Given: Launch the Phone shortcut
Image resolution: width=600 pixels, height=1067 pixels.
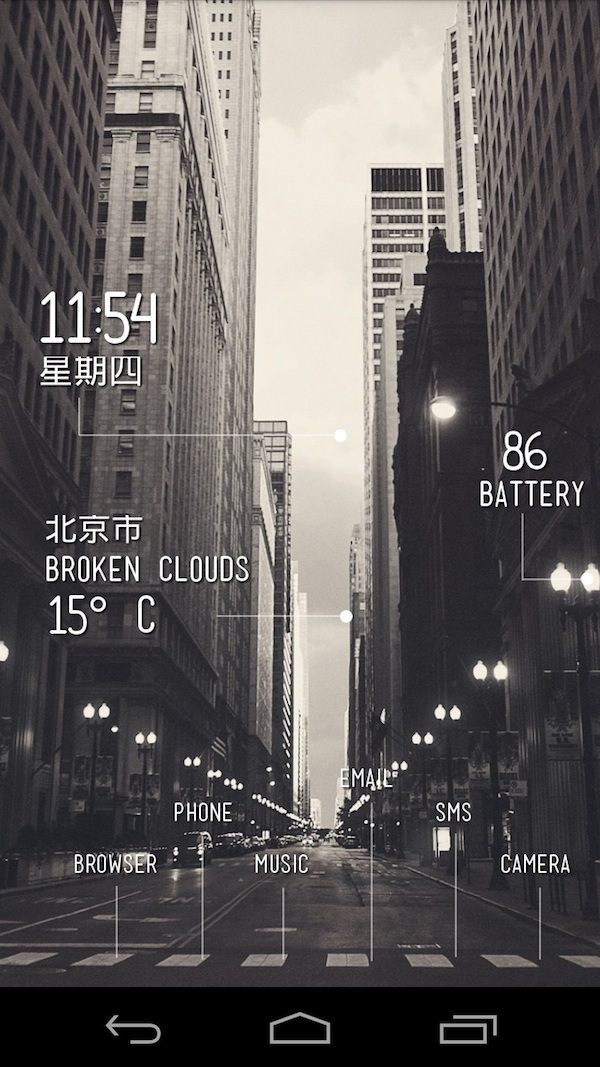Looking at the screenshot, I should (202, 812).
